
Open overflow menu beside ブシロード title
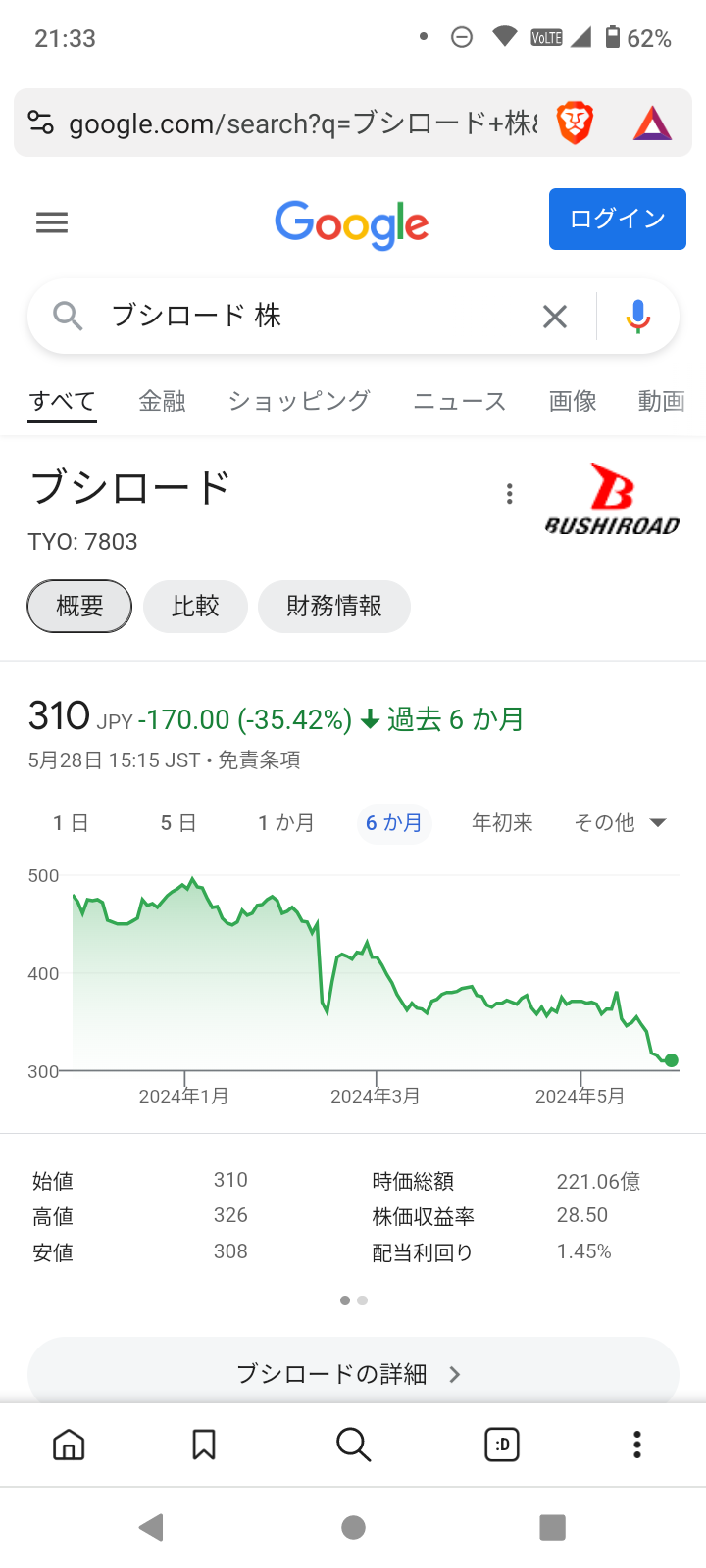coord(509,494)
